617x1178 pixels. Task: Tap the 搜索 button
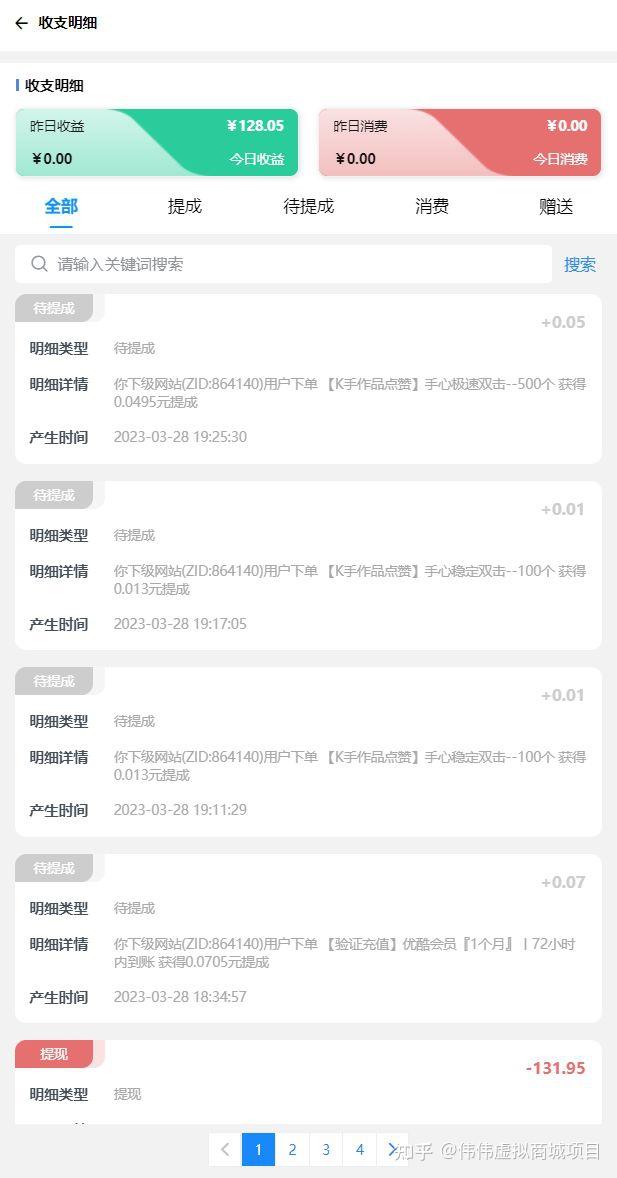(x=580, y=264)
